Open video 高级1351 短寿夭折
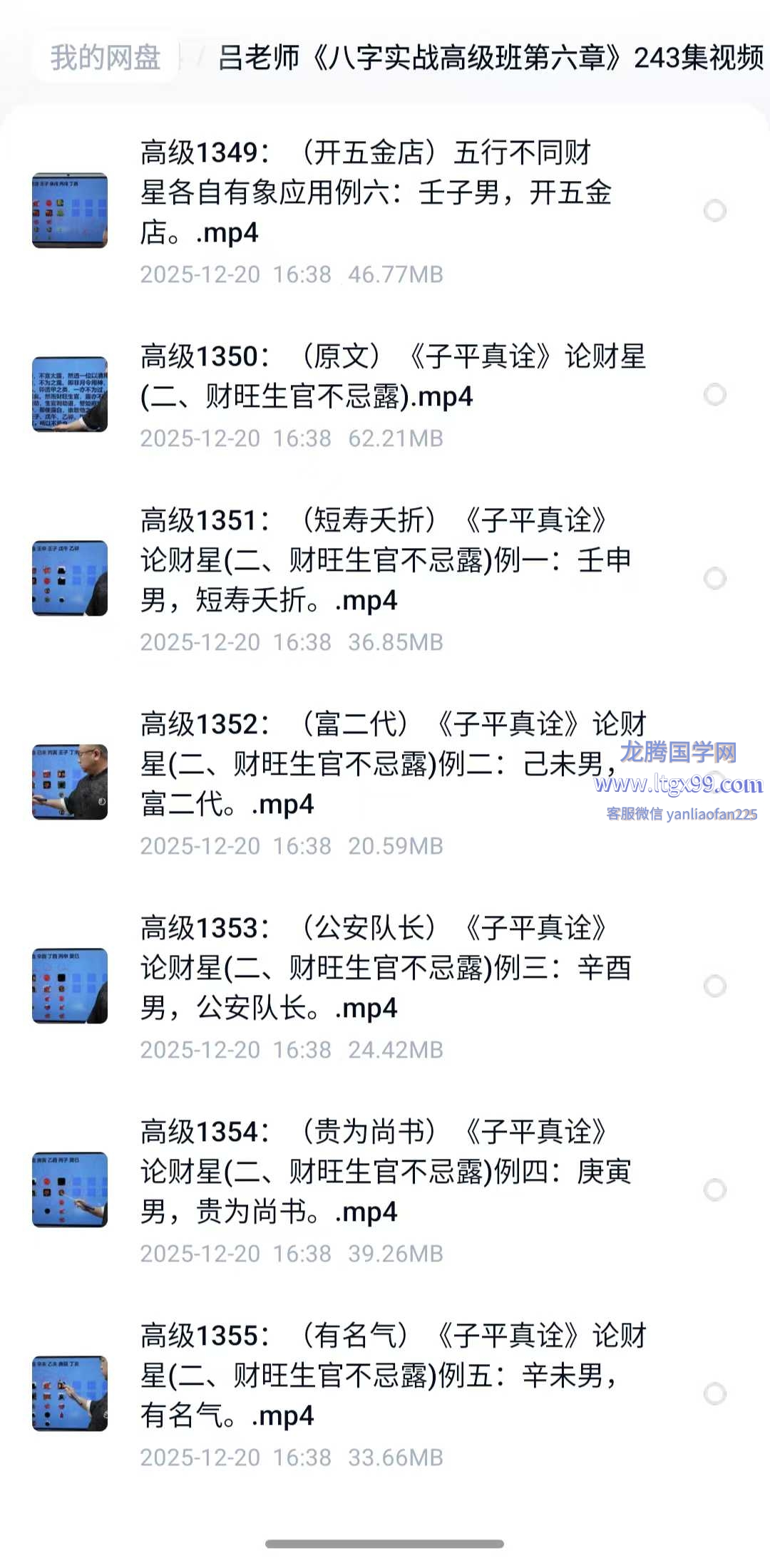This screenshot has width=770, height=1568. click(385, 560)
